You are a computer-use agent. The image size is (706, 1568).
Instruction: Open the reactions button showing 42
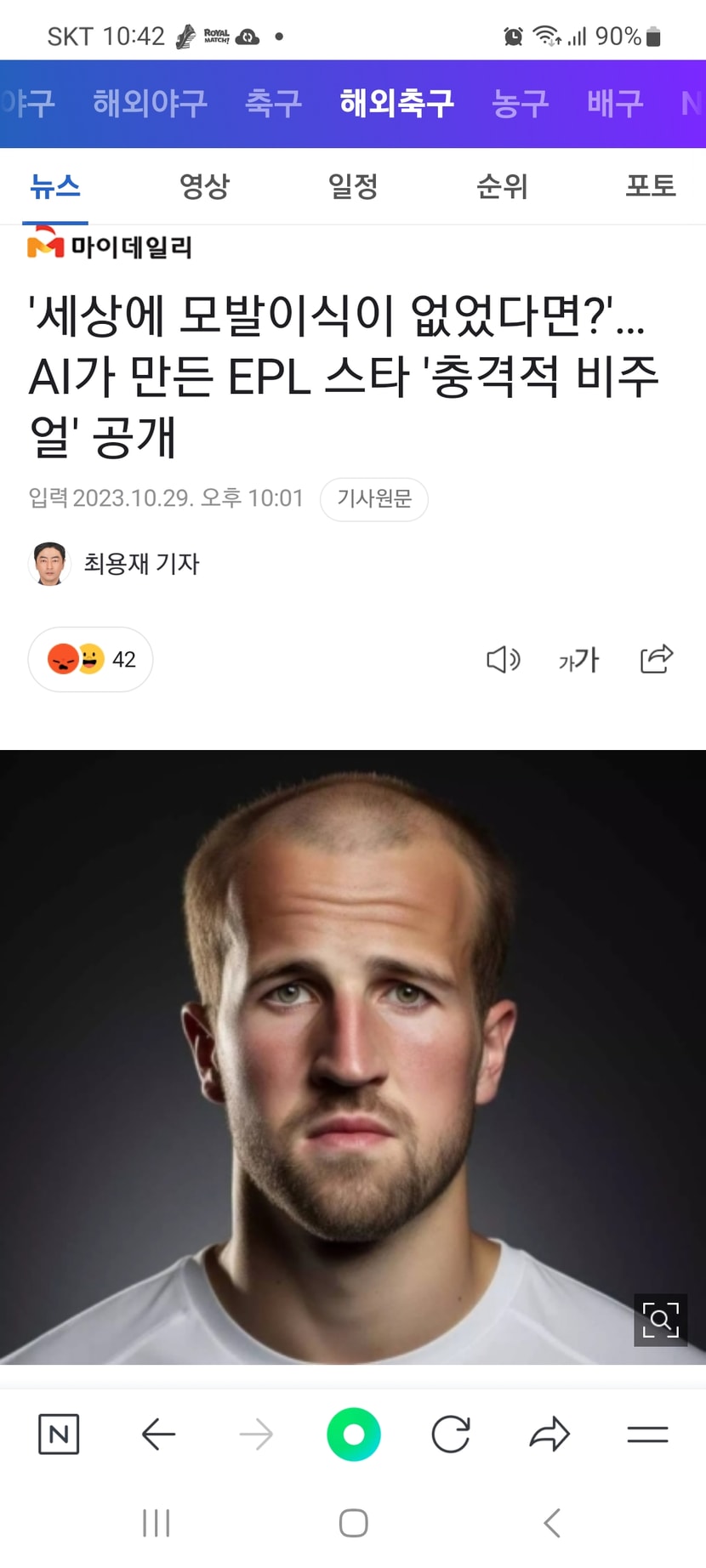coord(90,659)
